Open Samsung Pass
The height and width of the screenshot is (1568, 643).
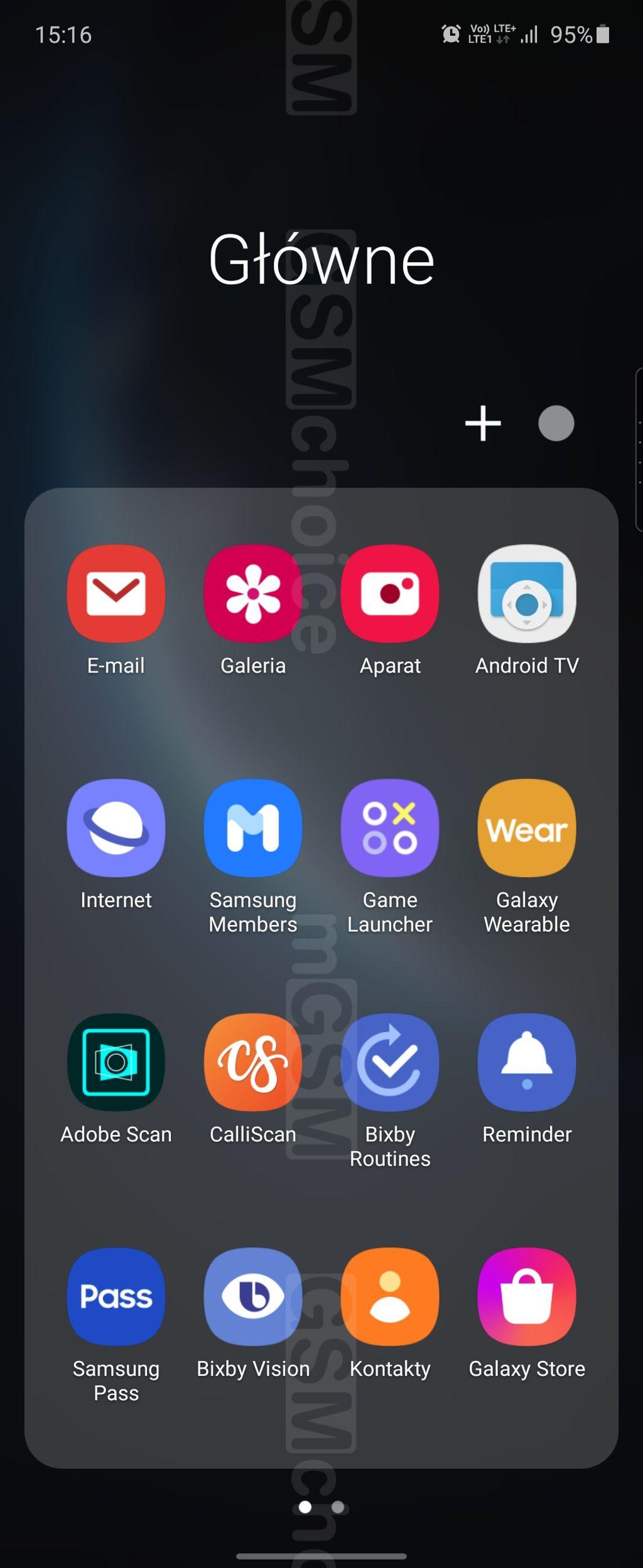tap(116, 1296)
